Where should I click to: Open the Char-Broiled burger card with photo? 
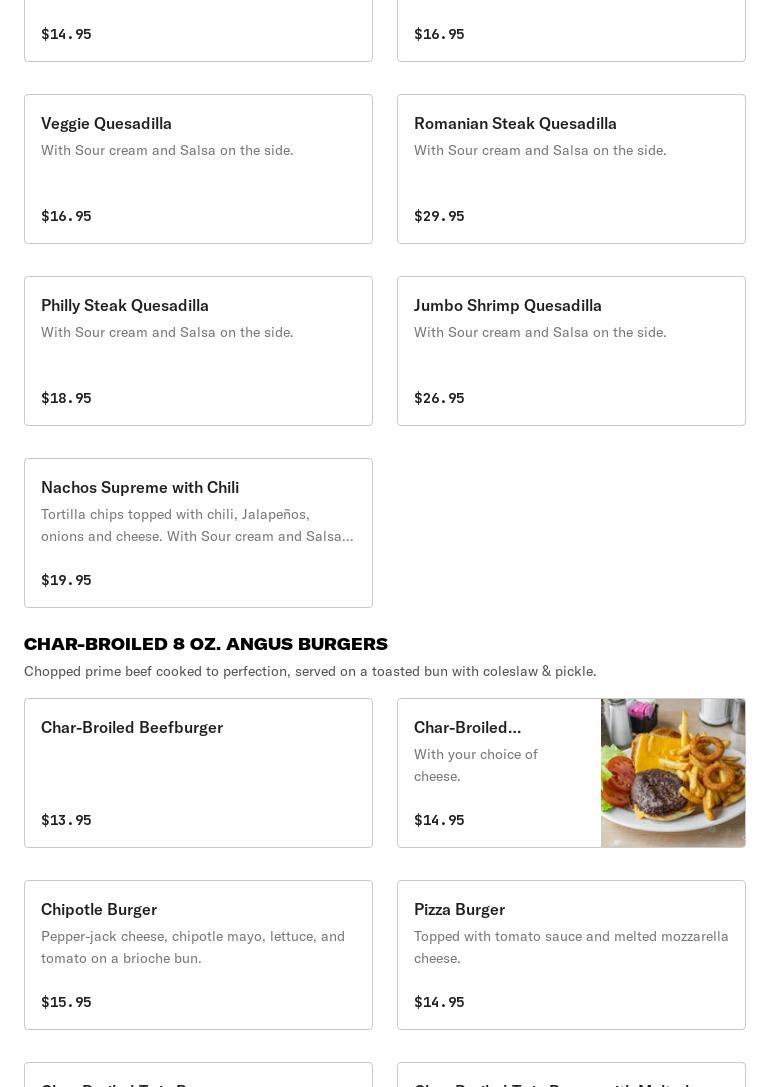(571, 773)
